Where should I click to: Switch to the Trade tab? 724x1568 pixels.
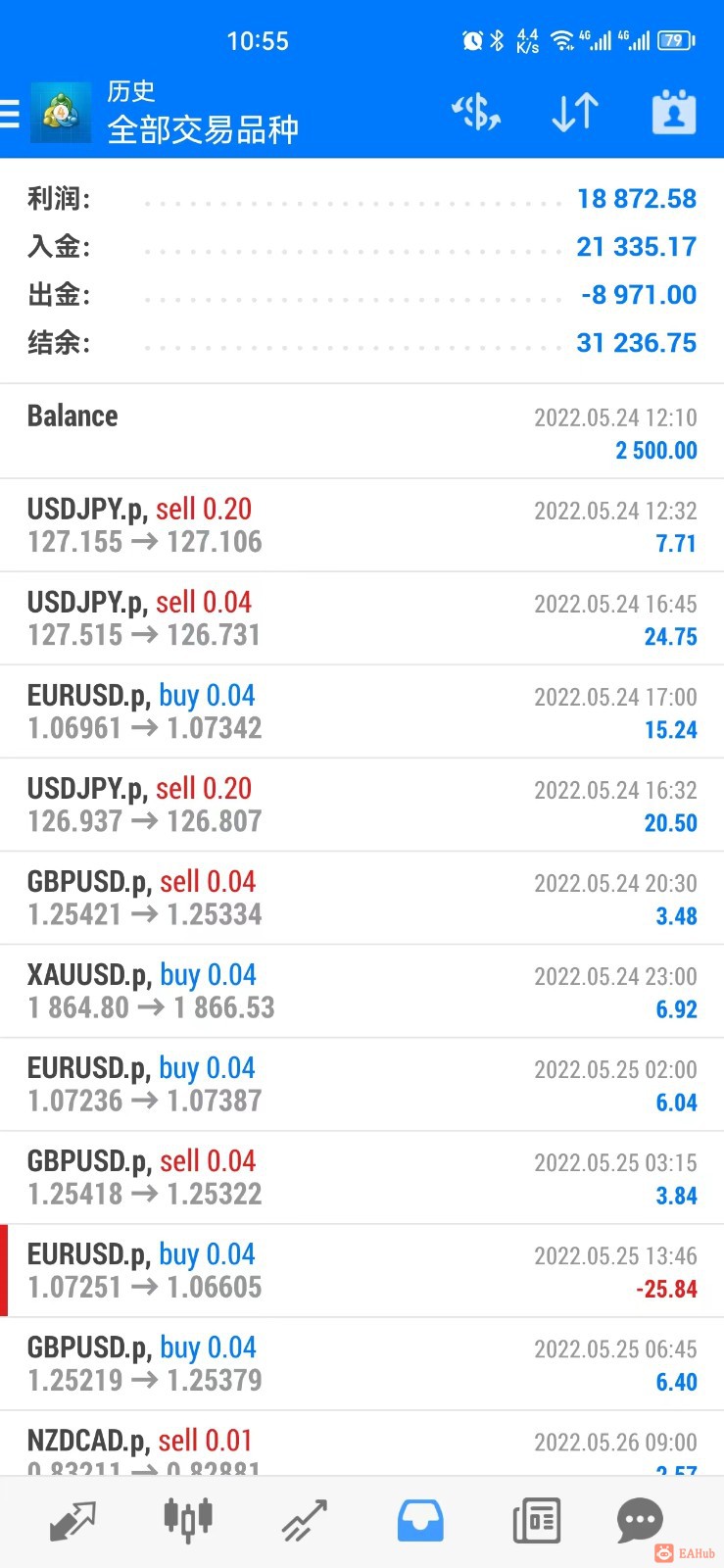click(x=305, y=1520)
